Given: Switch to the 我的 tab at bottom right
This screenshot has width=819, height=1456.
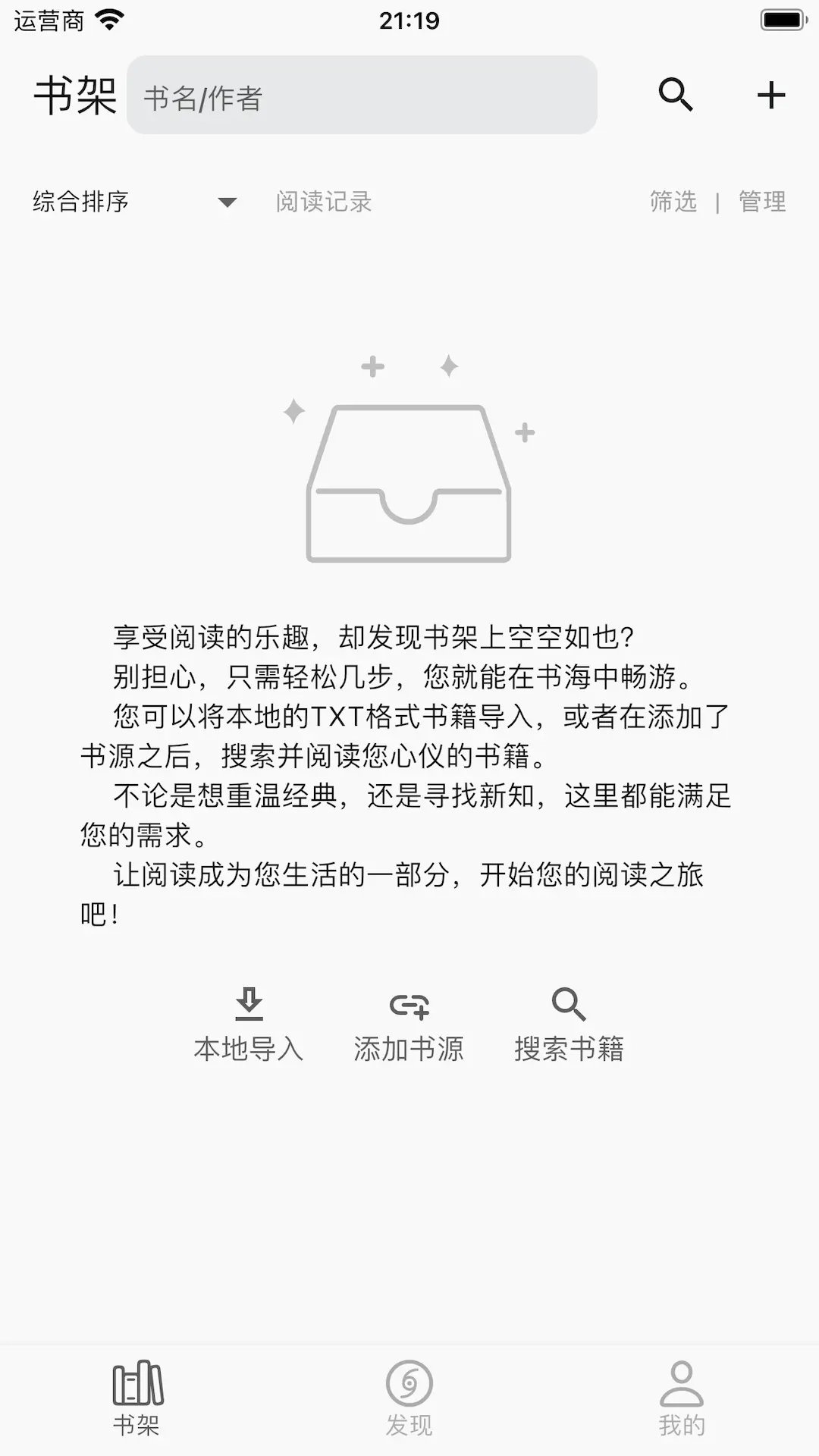Looking at the screenshot, I should pyautogui.click(x=681, y=1410).
